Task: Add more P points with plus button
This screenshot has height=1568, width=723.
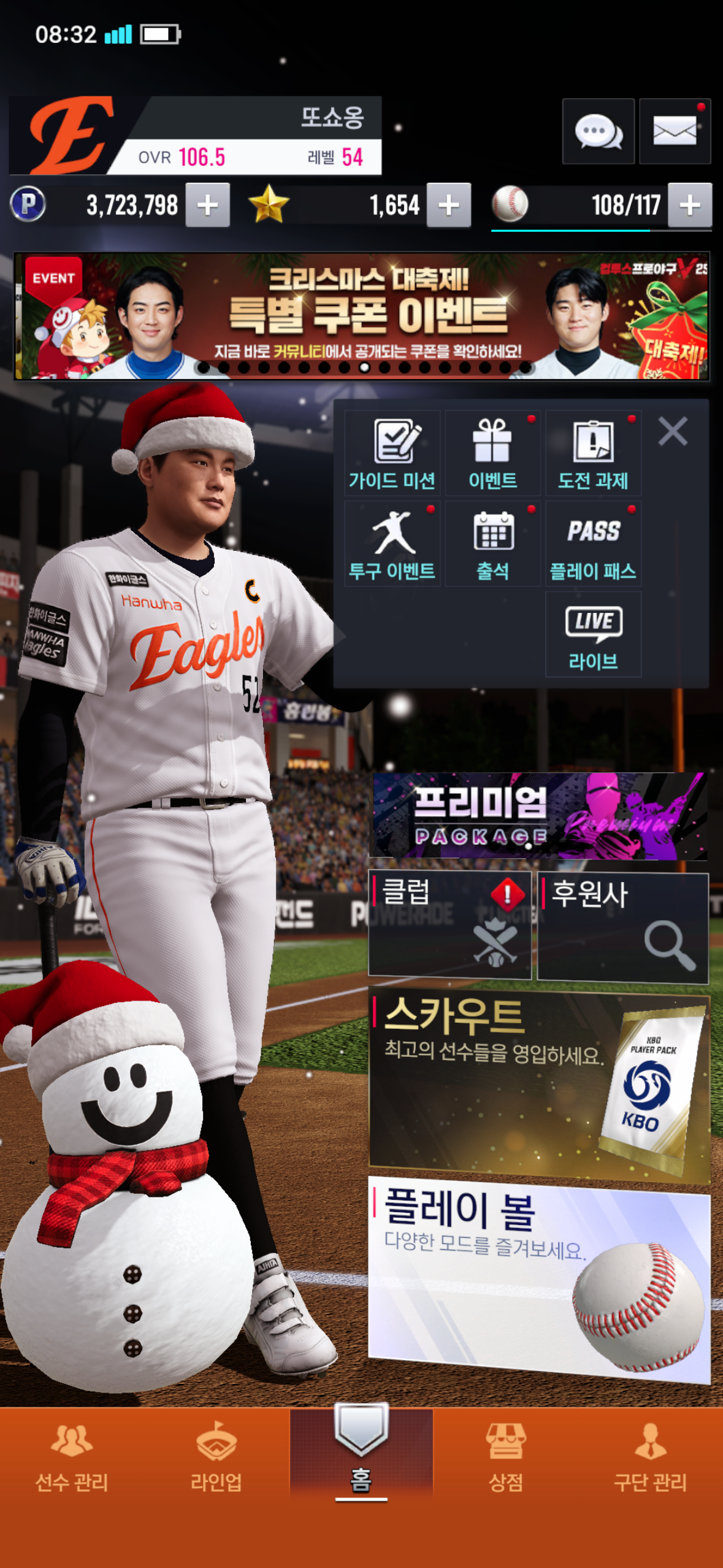Action: click(x=208, y=206)
